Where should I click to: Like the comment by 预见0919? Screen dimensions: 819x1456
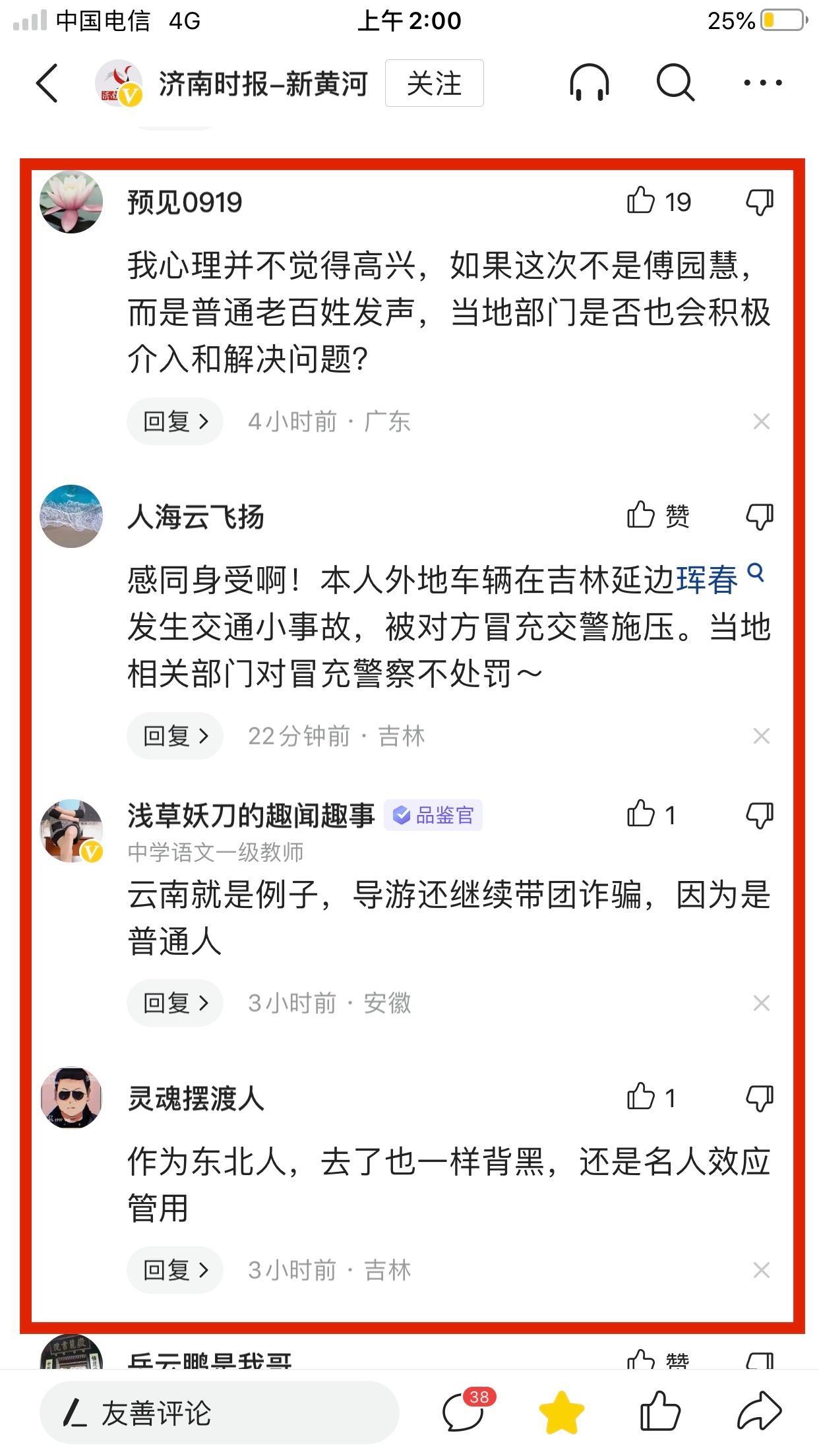click(x=641, y=201)
